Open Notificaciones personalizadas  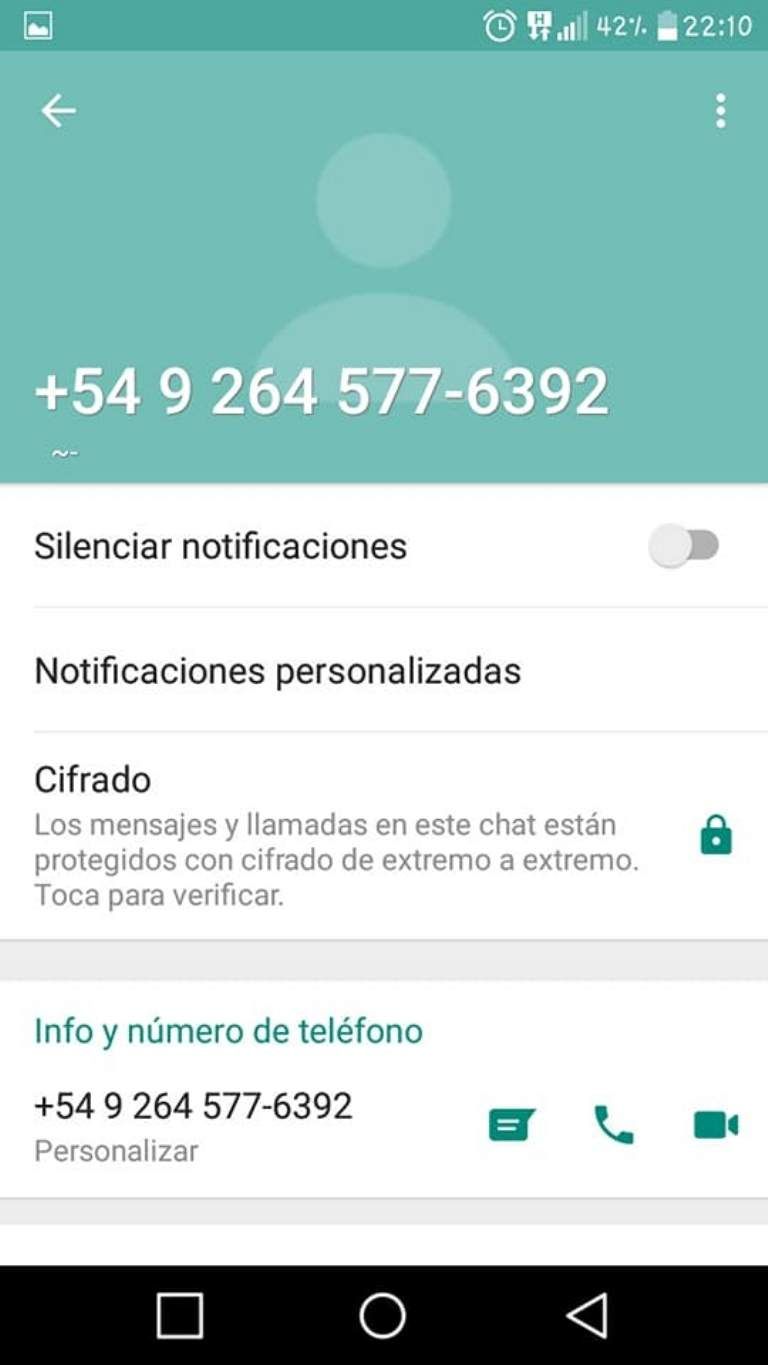278,670
